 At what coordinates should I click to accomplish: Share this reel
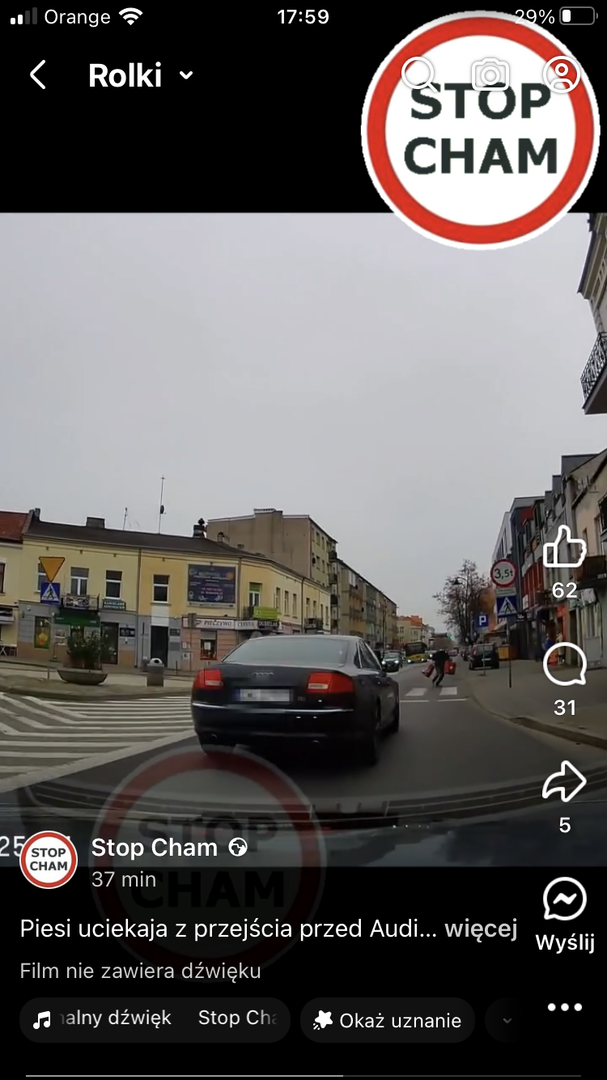564,781
